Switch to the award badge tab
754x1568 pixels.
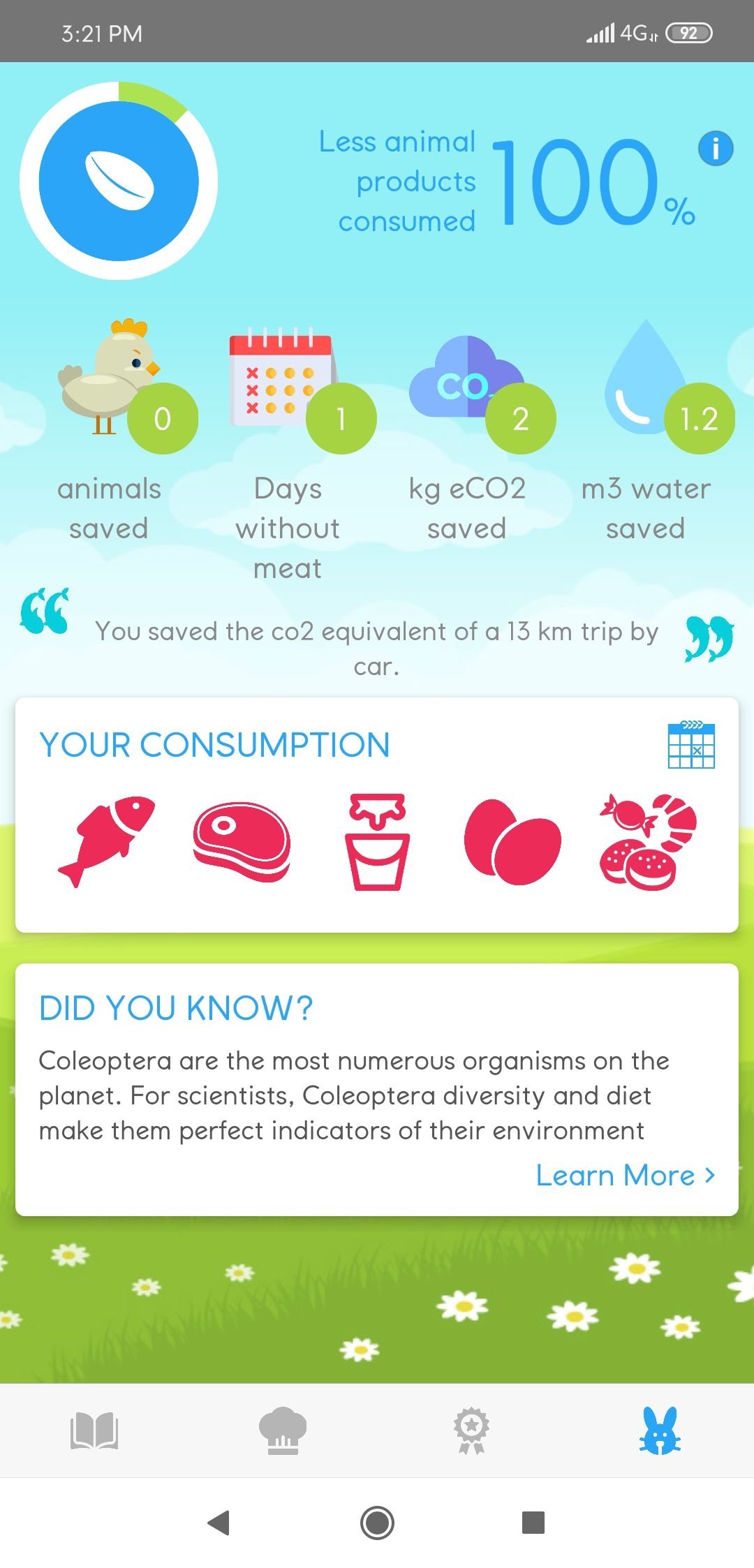tap(471, 1430)
